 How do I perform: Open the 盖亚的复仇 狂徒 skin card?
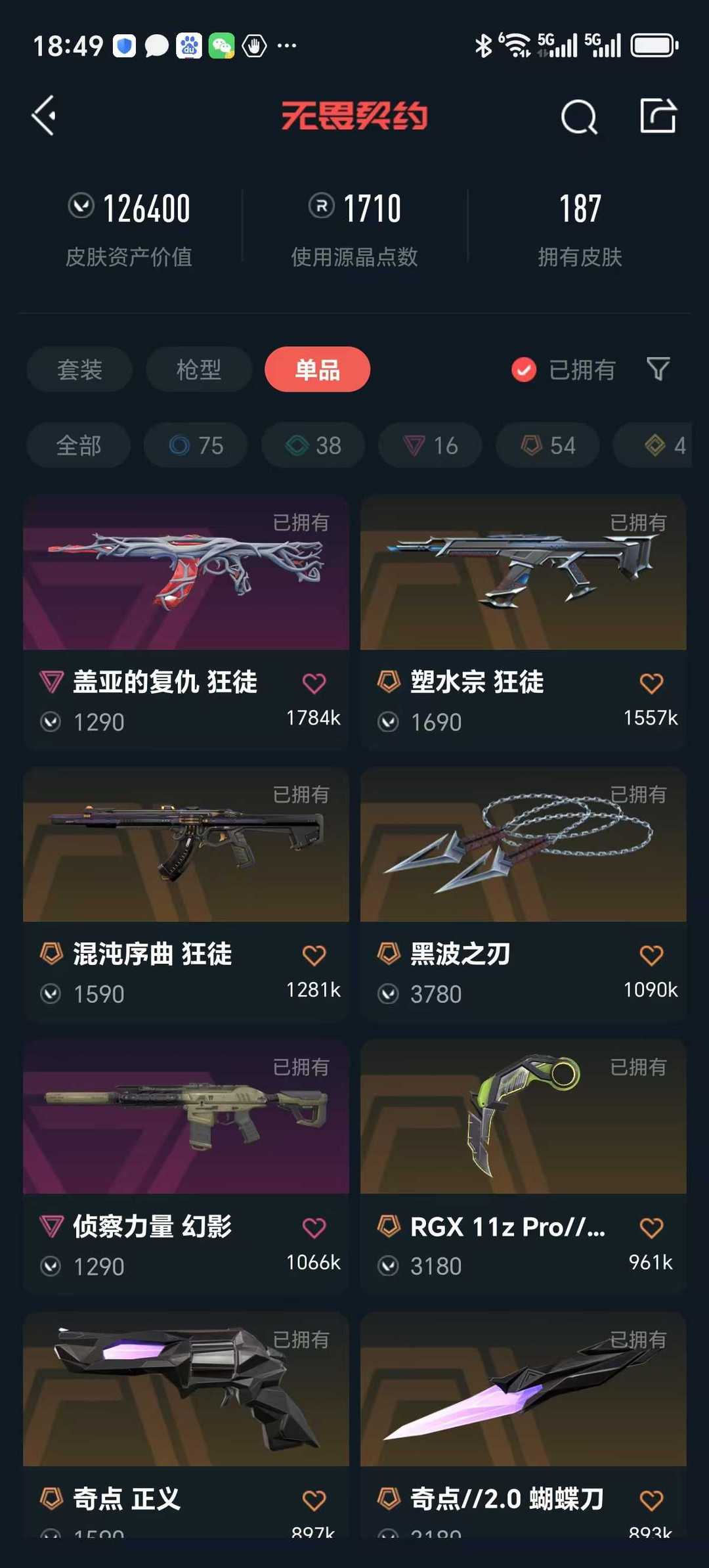186,622
